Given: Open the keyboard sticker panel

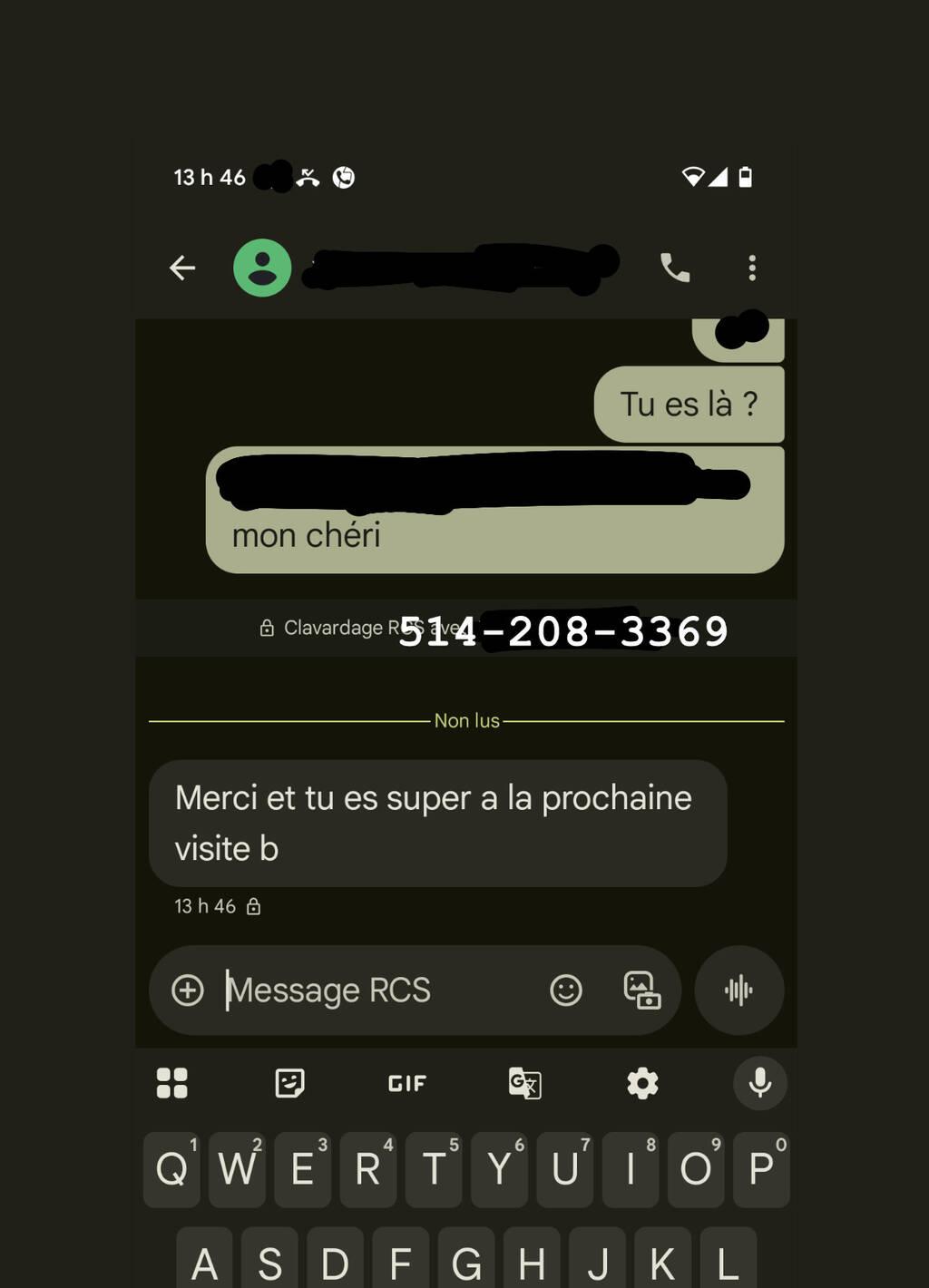Looking at the screenshot, I should pyautogui.click(x=289, y=1083).
